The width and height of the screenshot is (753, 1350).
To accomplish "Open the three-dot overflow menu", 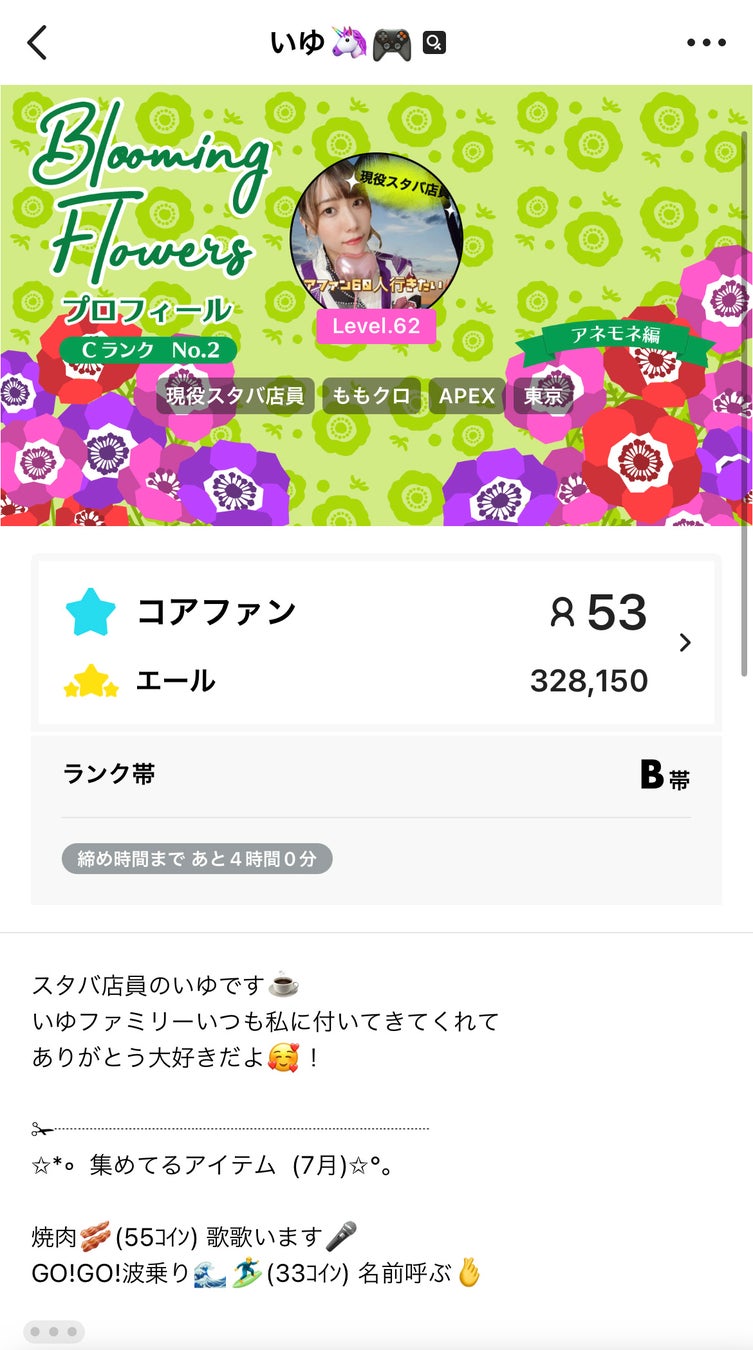I will 706,43.
